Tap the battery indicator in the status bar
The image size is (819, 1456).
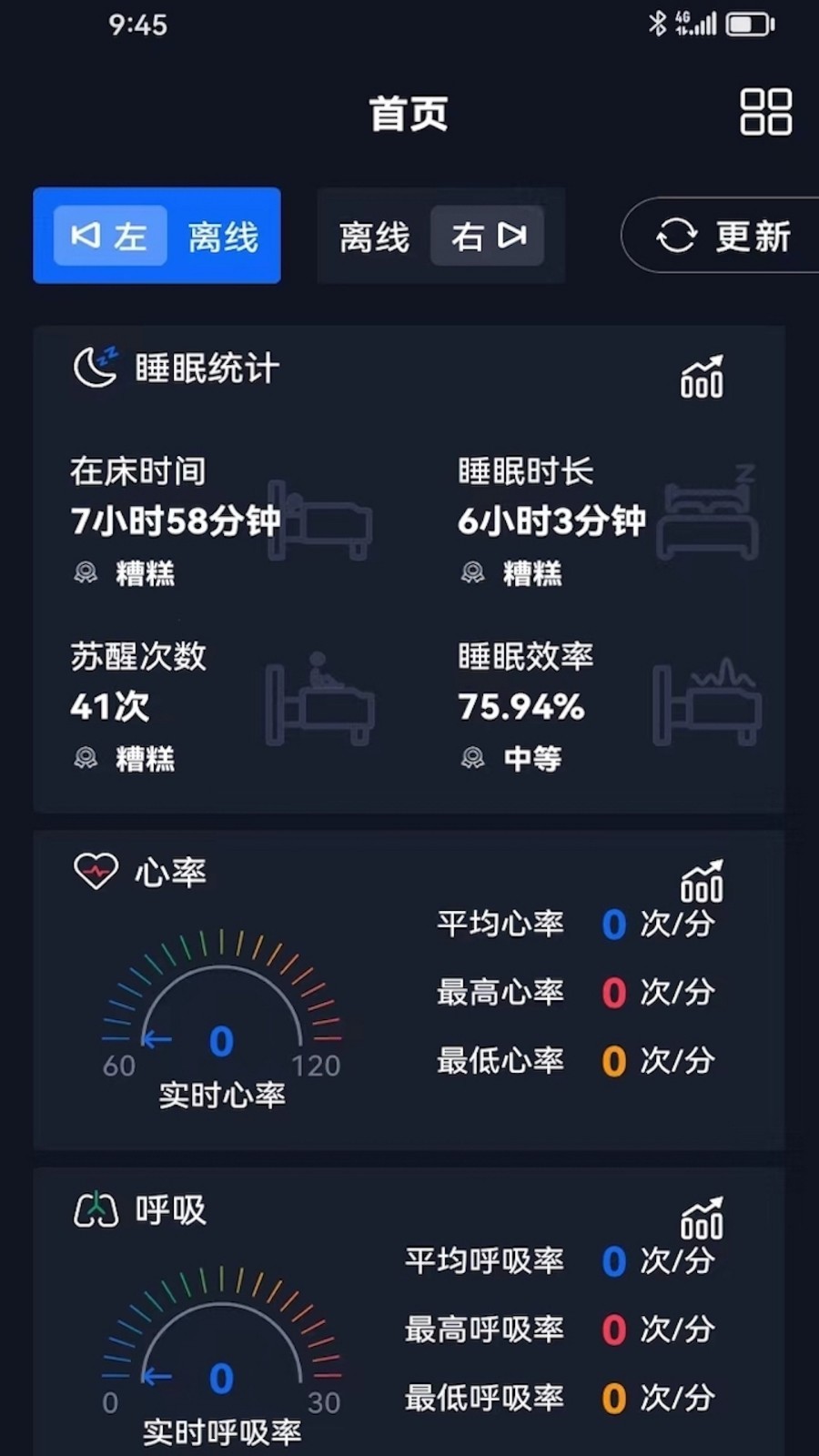coord(748,25)
